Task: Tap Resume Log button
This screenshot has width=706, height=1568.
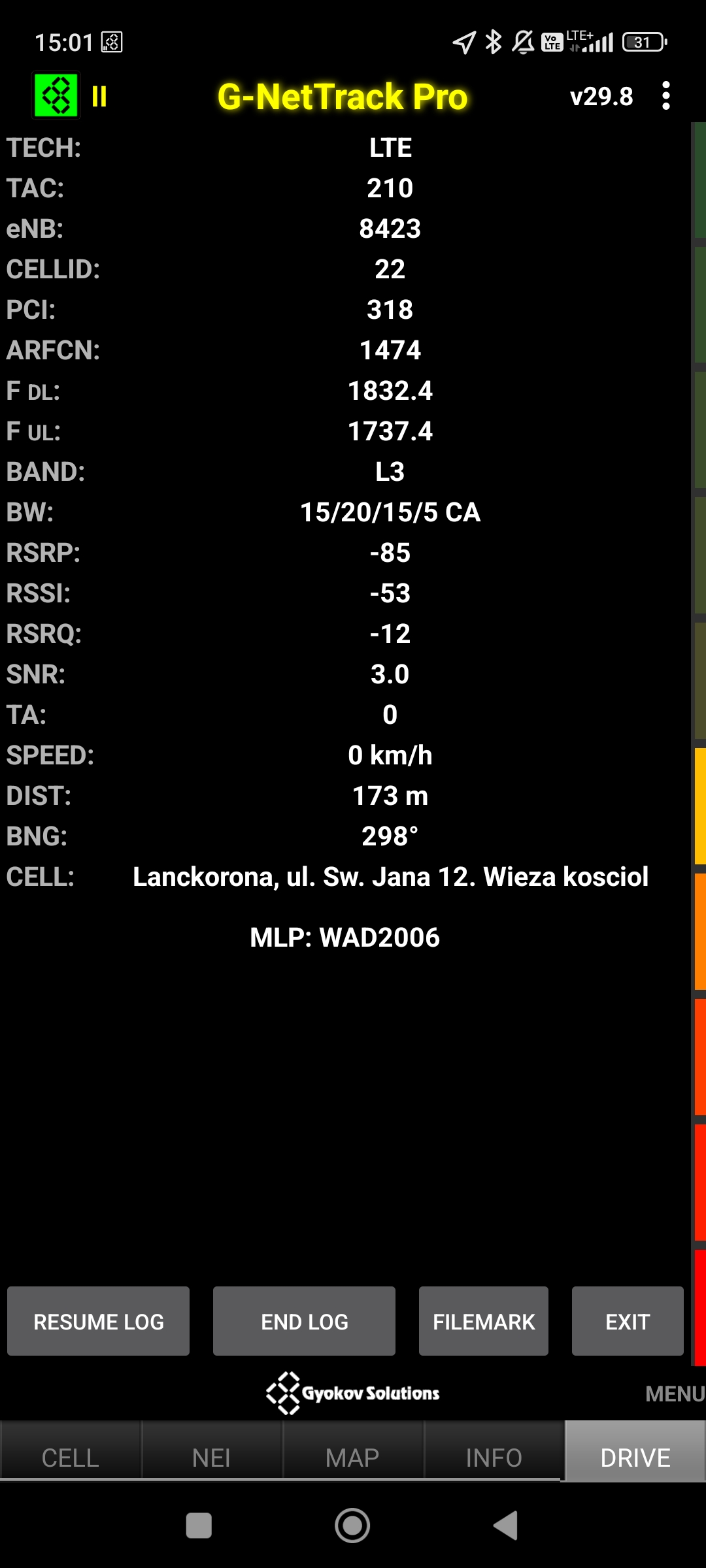Action: 99,1321
